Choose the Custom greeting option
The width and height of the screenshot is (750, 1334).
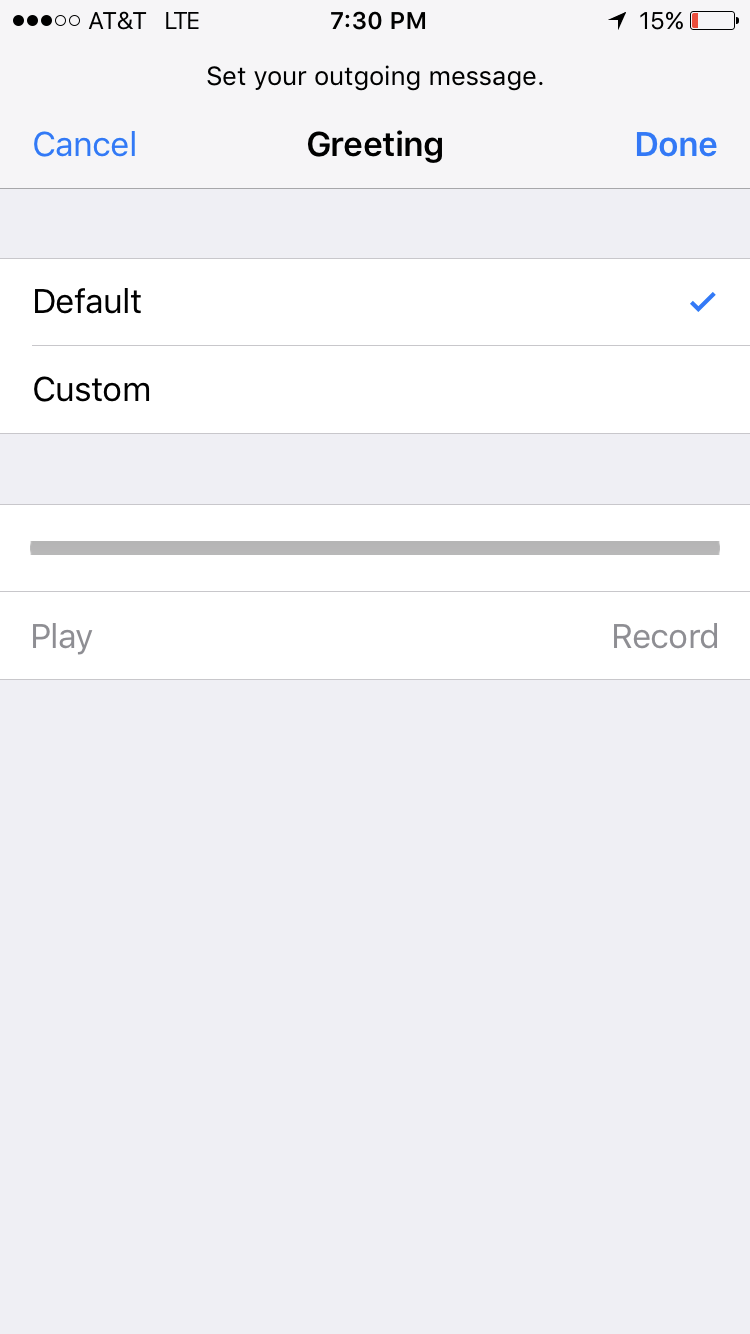click(x=375, y=390)
